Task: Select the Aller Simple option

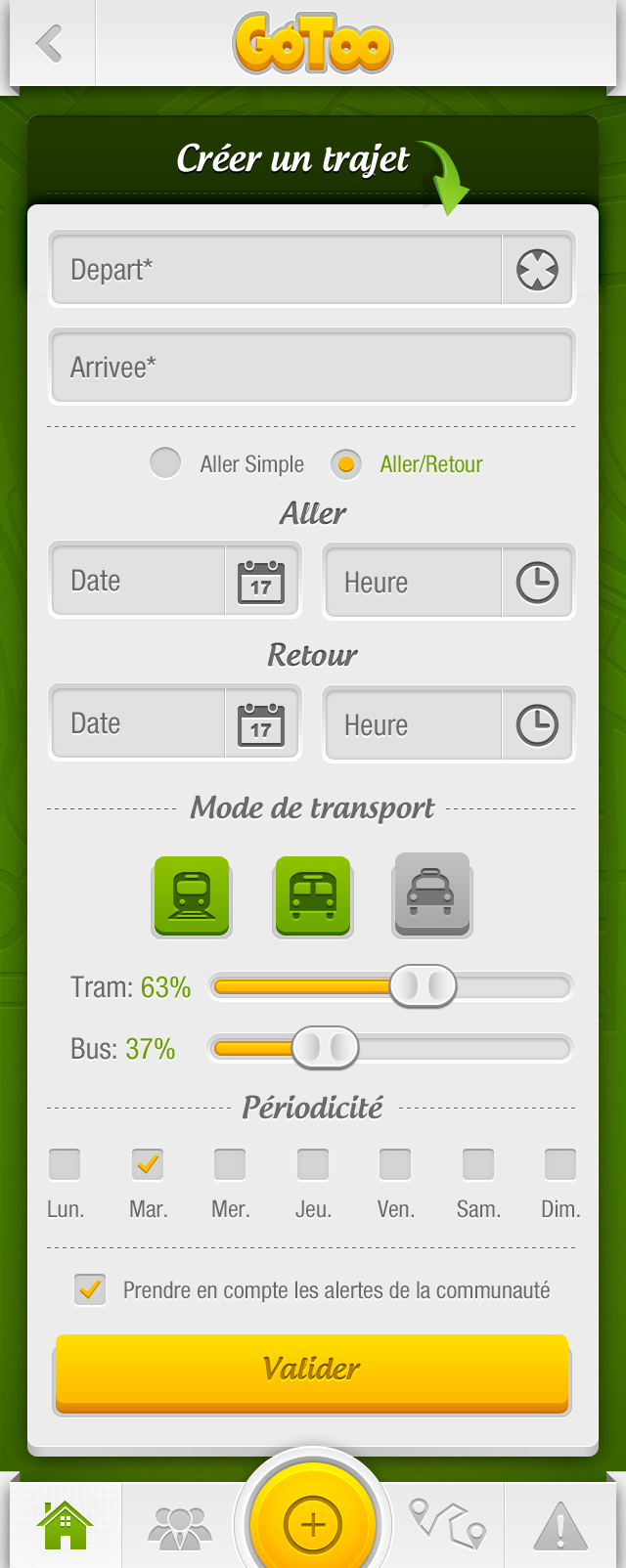Action: coord(165,463)
